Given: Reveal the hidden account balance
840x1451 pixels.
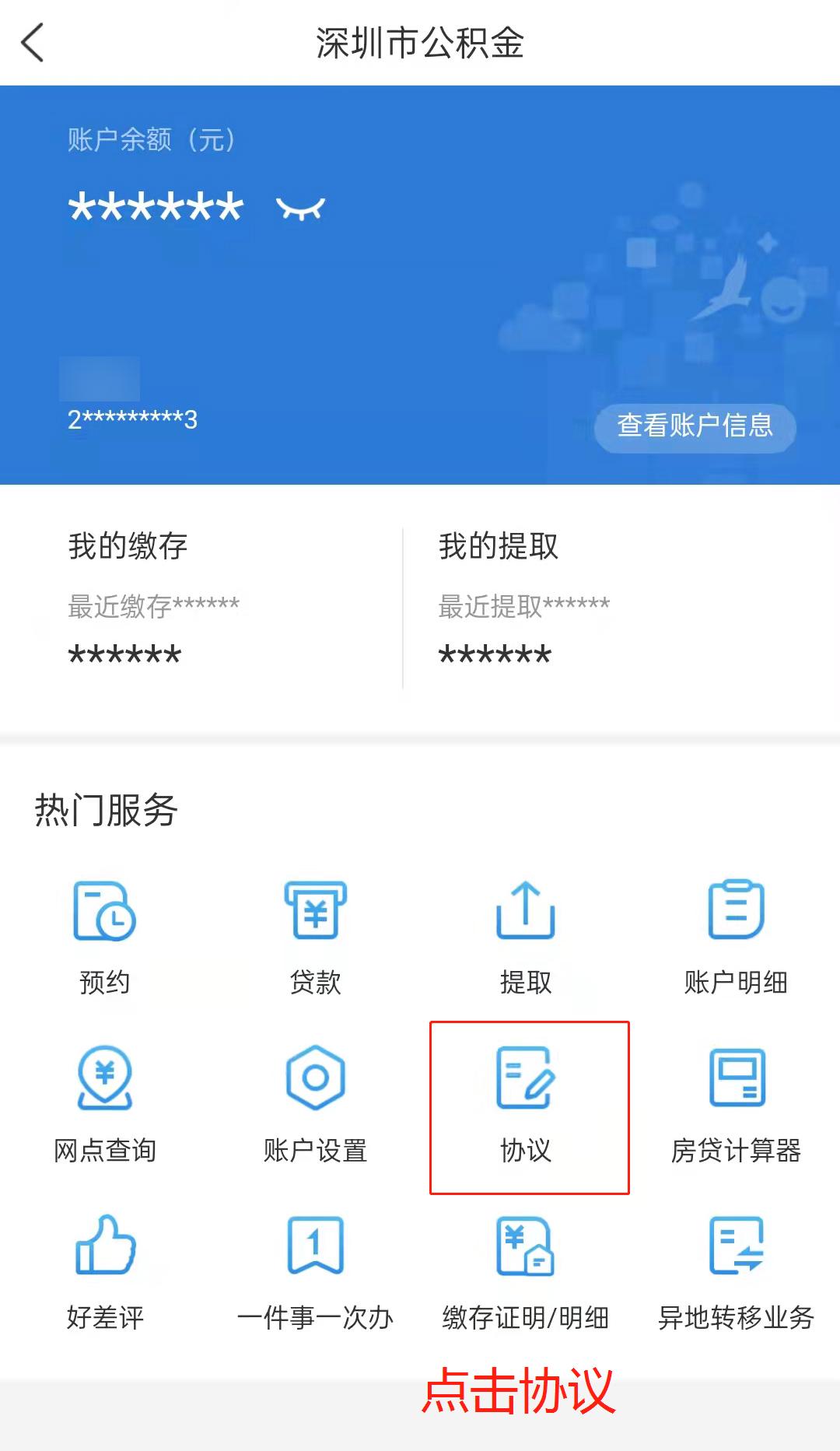Looking at the screenshot, I should point(300,208).
